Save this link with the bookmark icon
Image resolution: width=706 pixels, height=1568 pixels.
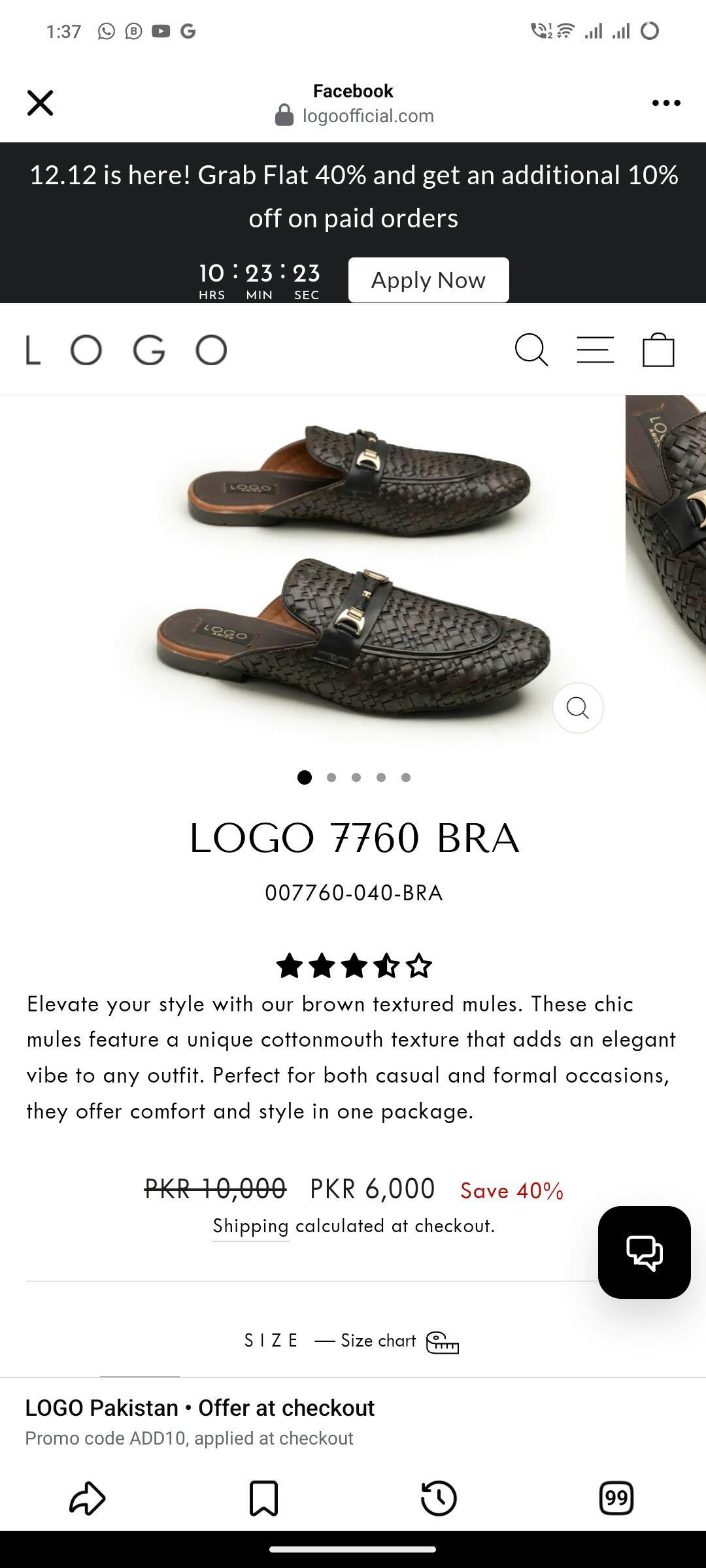263,1497
